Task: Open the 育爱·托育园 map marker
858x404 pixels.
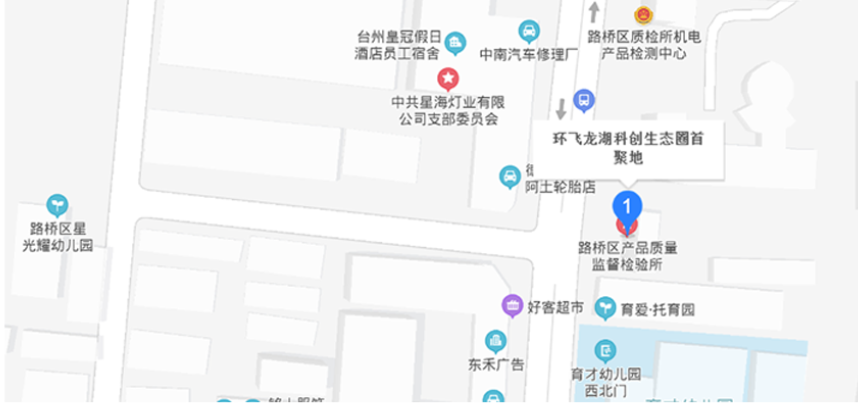Action: point(604,304)
